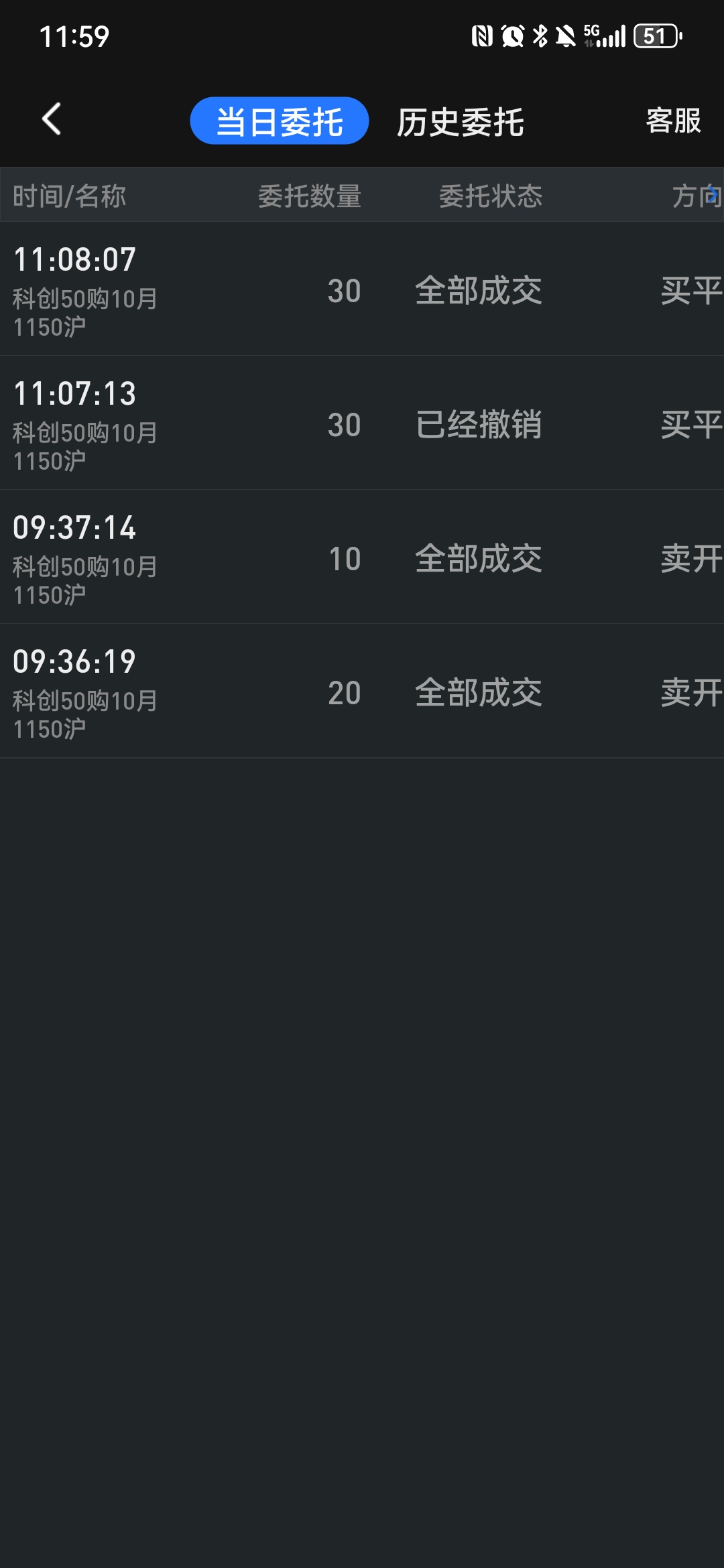This screenshot has height=1568, width=724.
Task: Switch to the 当日委托 tab
Action: point(279,121)
